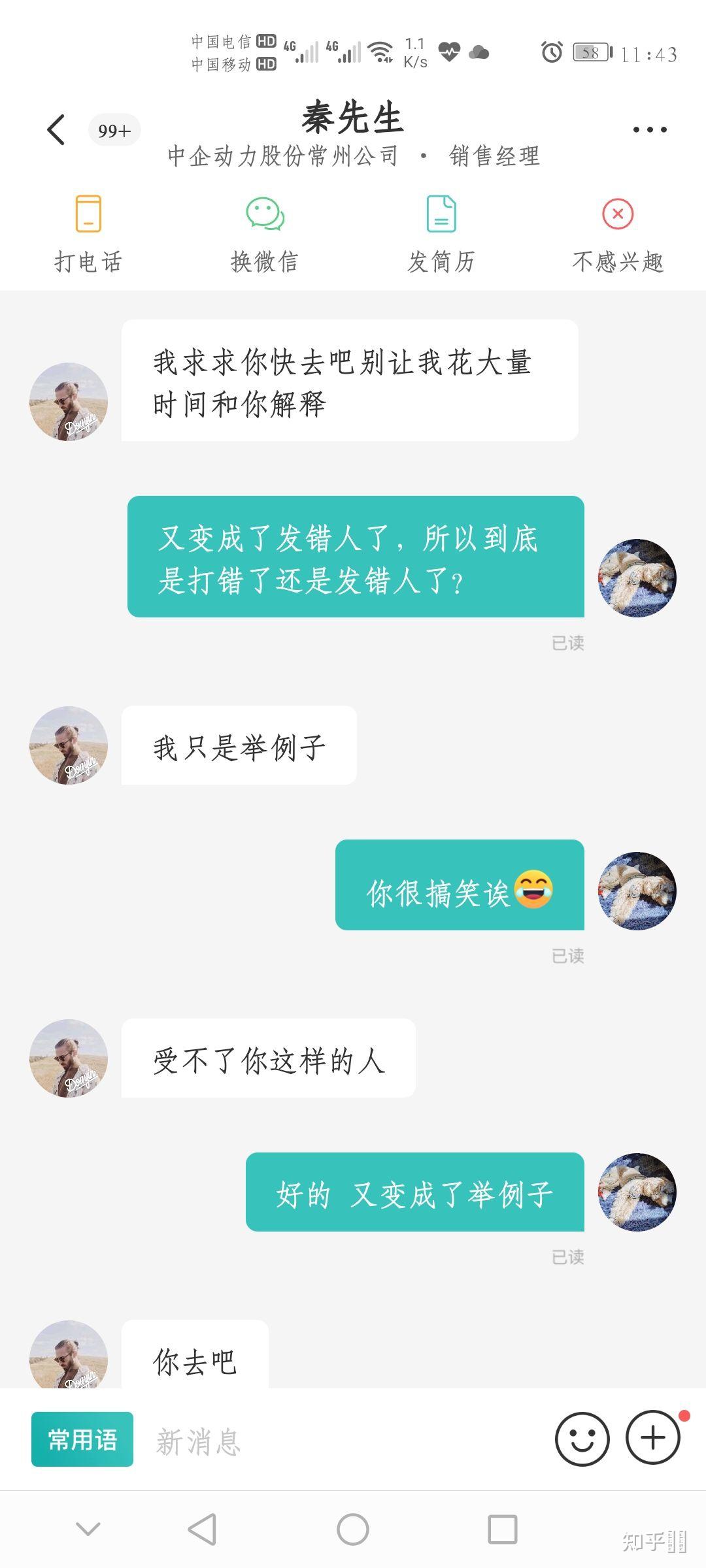
Task: Tap the recruiter's avatar beside 我只是举例子
Action: pos(69,745)
